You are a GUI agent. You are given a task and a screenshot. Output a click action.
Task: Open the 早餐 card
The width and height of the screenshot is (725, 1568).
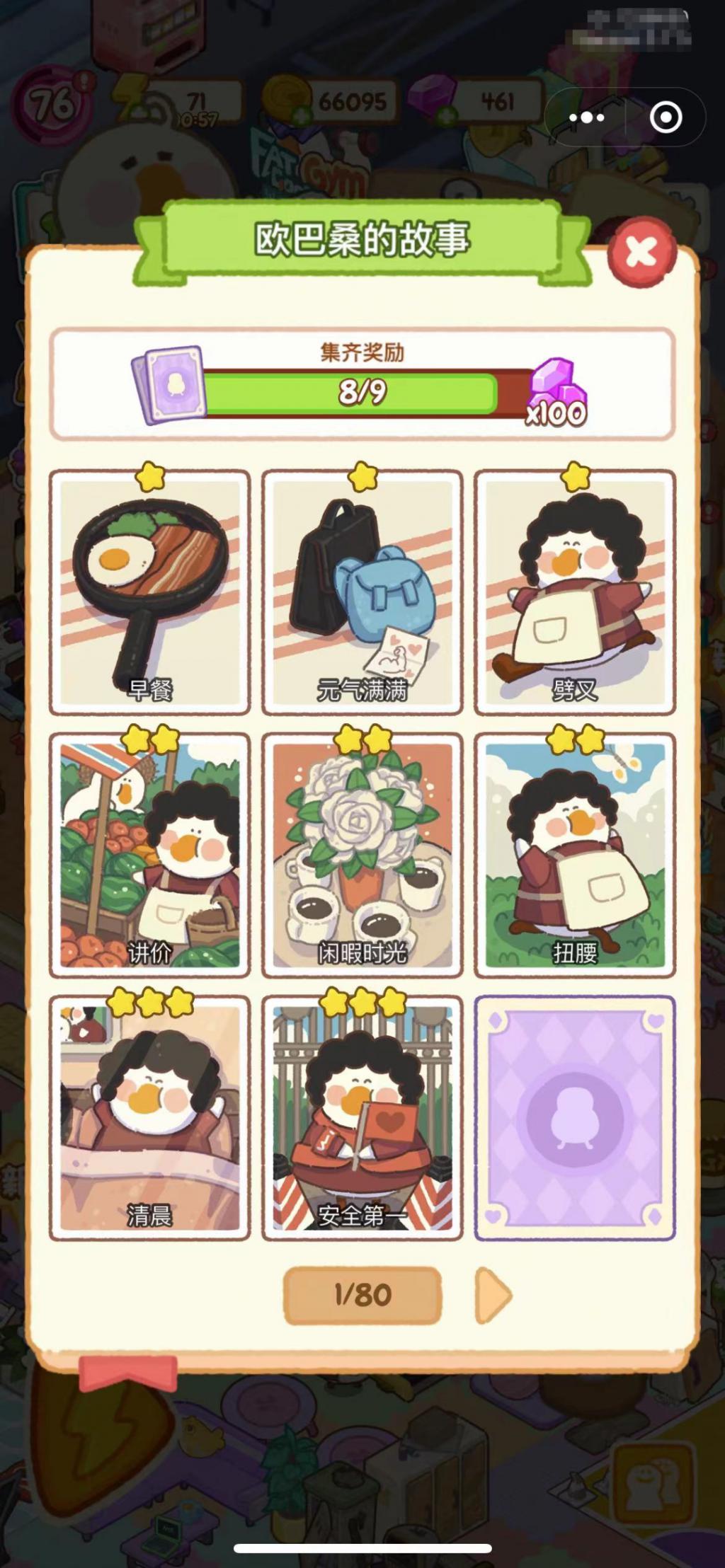149,592
